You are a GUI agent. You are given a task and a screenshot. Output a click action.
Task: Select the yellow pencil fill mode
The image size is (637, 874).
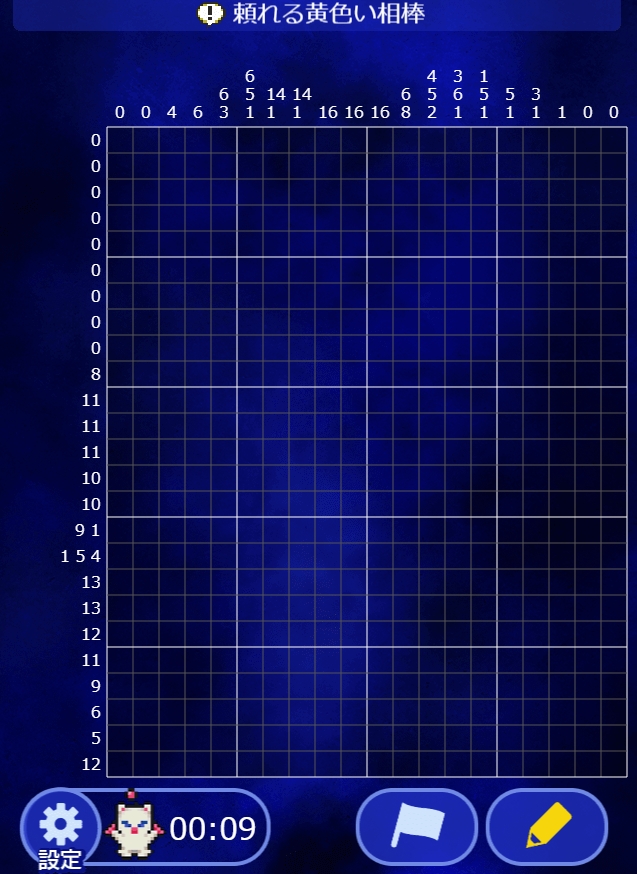coord(547,827)
